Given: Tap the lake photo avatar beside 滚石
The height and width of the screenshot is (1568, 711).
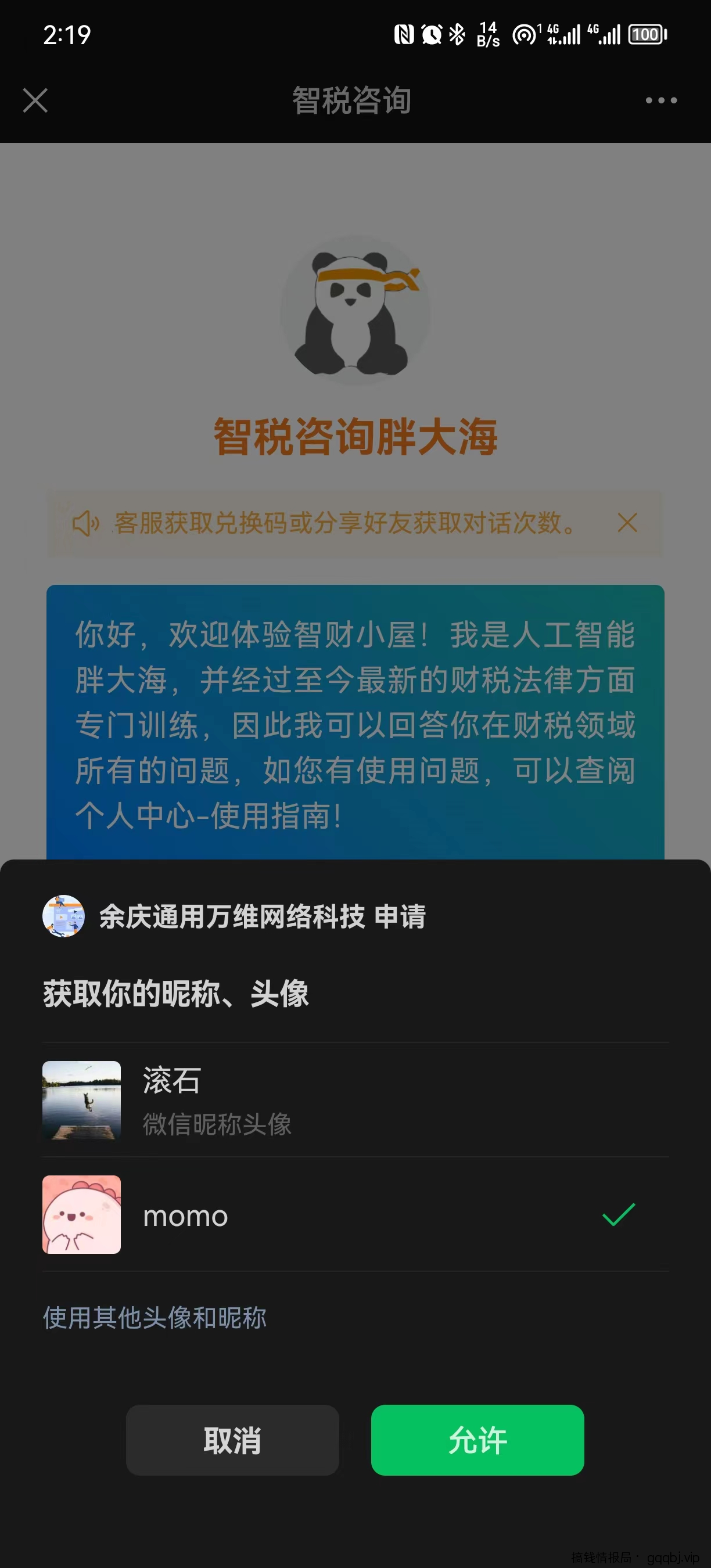Looking at the screenshot, I should (81, 1102).
